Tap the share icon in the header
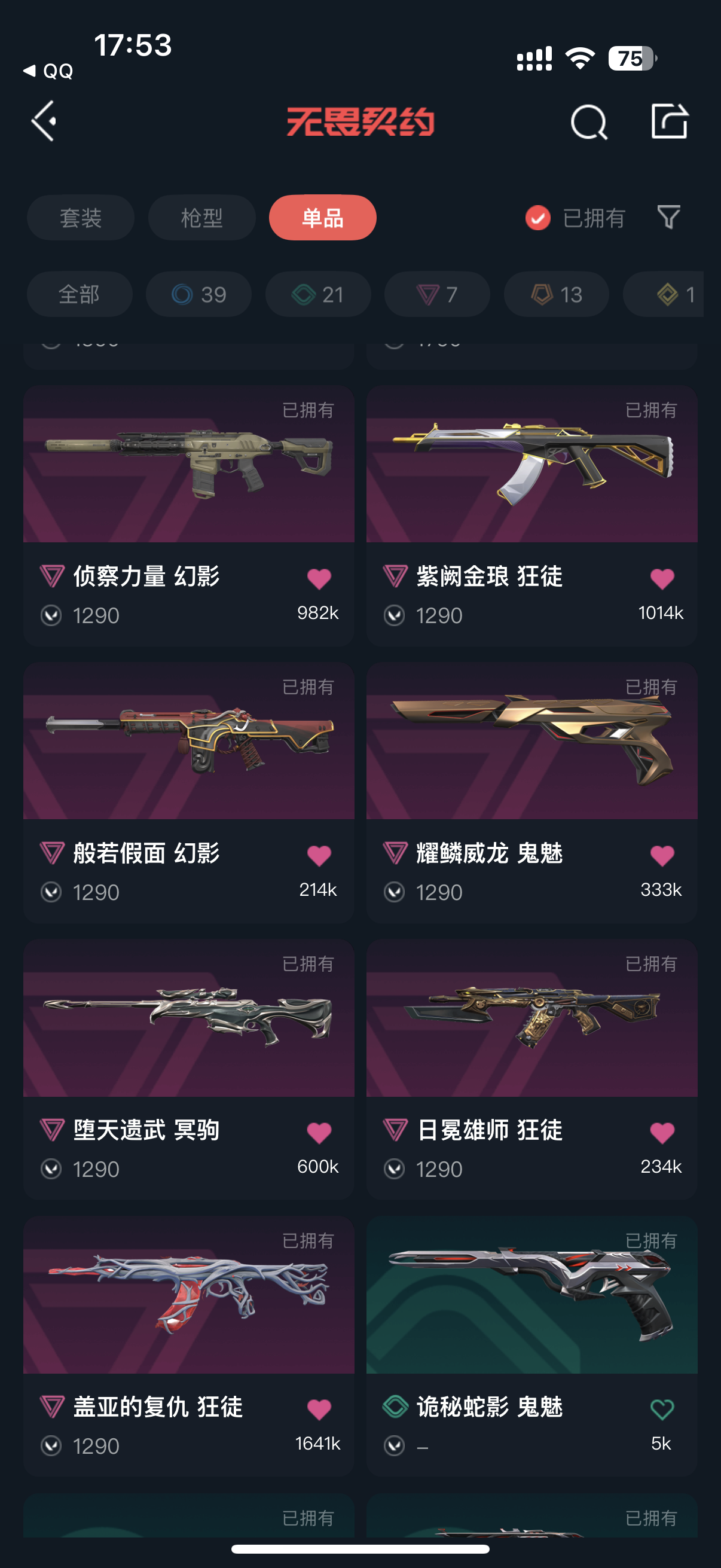Screen dimensions: 721x1568 (669, 121)
